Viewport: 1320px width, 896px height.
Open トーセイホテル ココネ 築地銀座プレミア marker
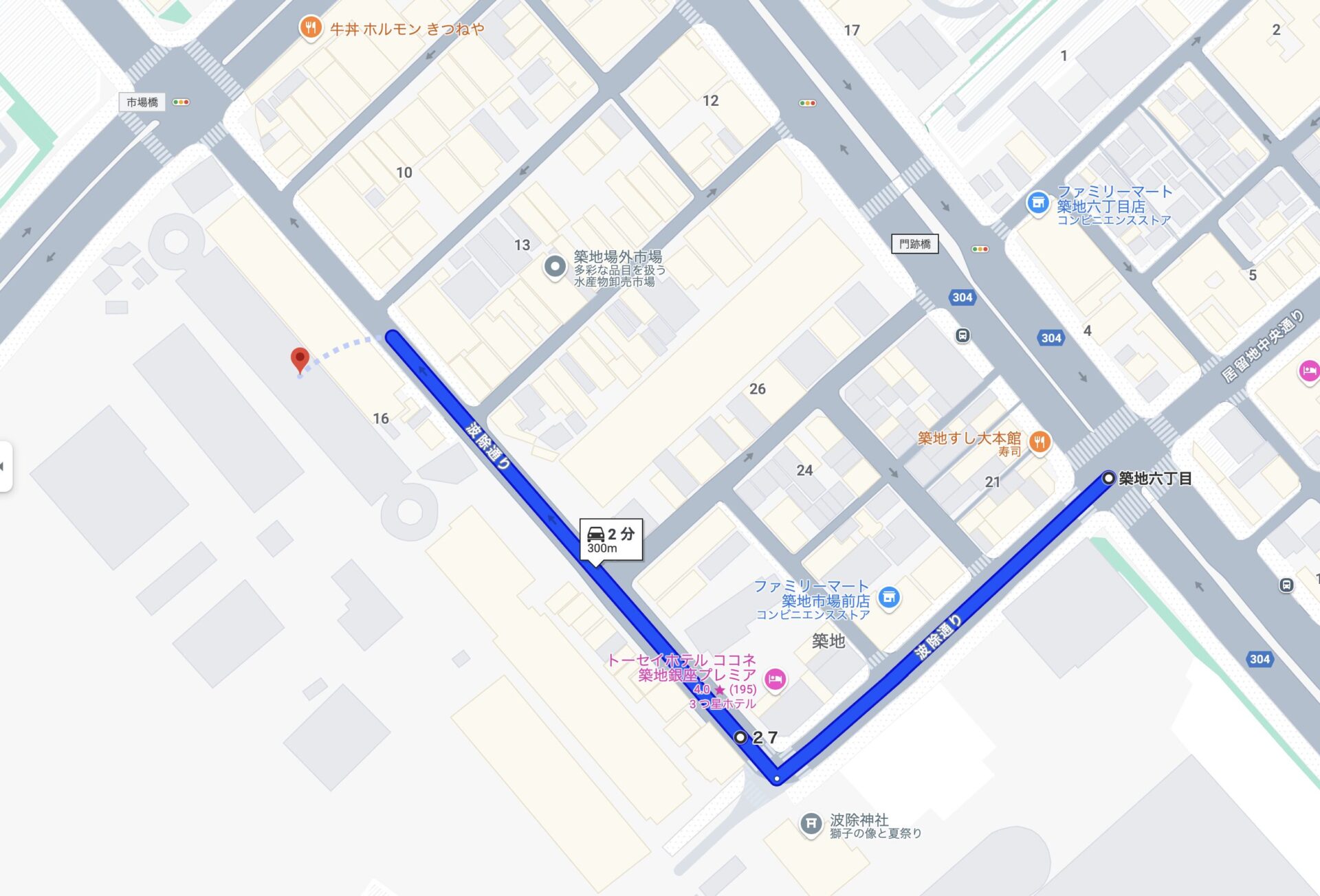point(775,679)
